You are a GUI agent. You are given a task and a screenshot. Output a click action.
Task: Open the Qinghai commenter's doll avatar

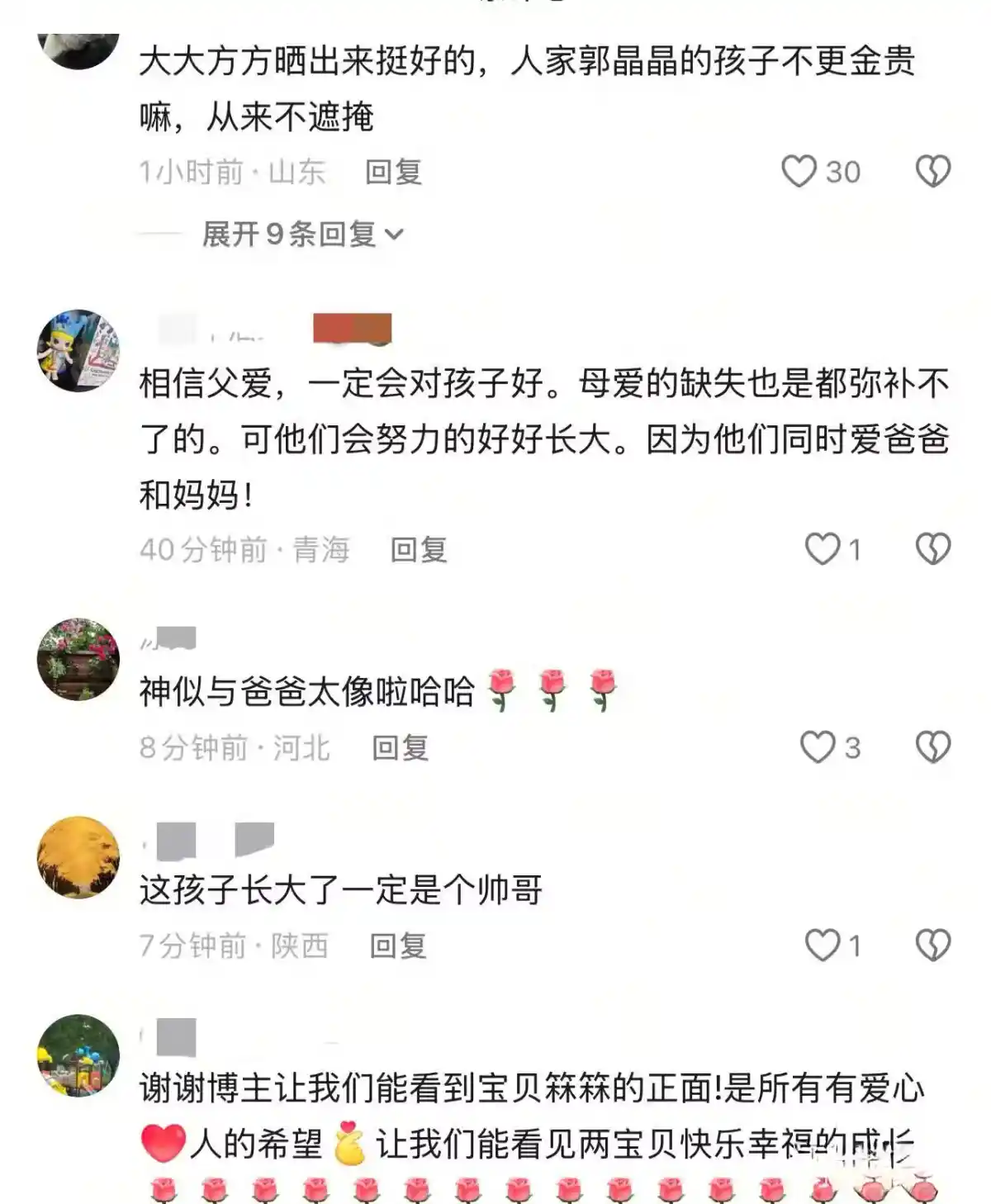78,351
